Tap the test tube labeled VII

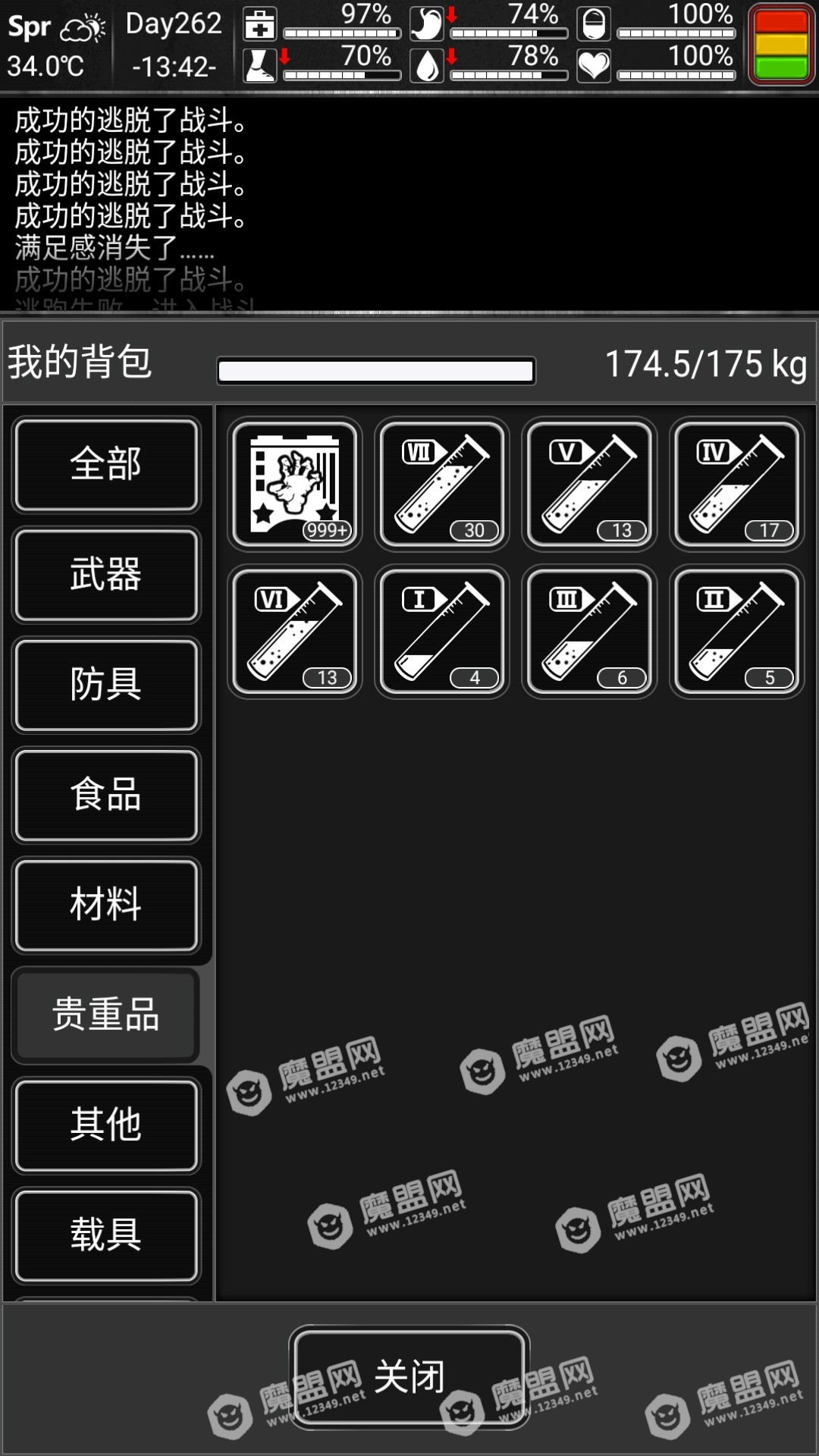[x=442, y=484]
